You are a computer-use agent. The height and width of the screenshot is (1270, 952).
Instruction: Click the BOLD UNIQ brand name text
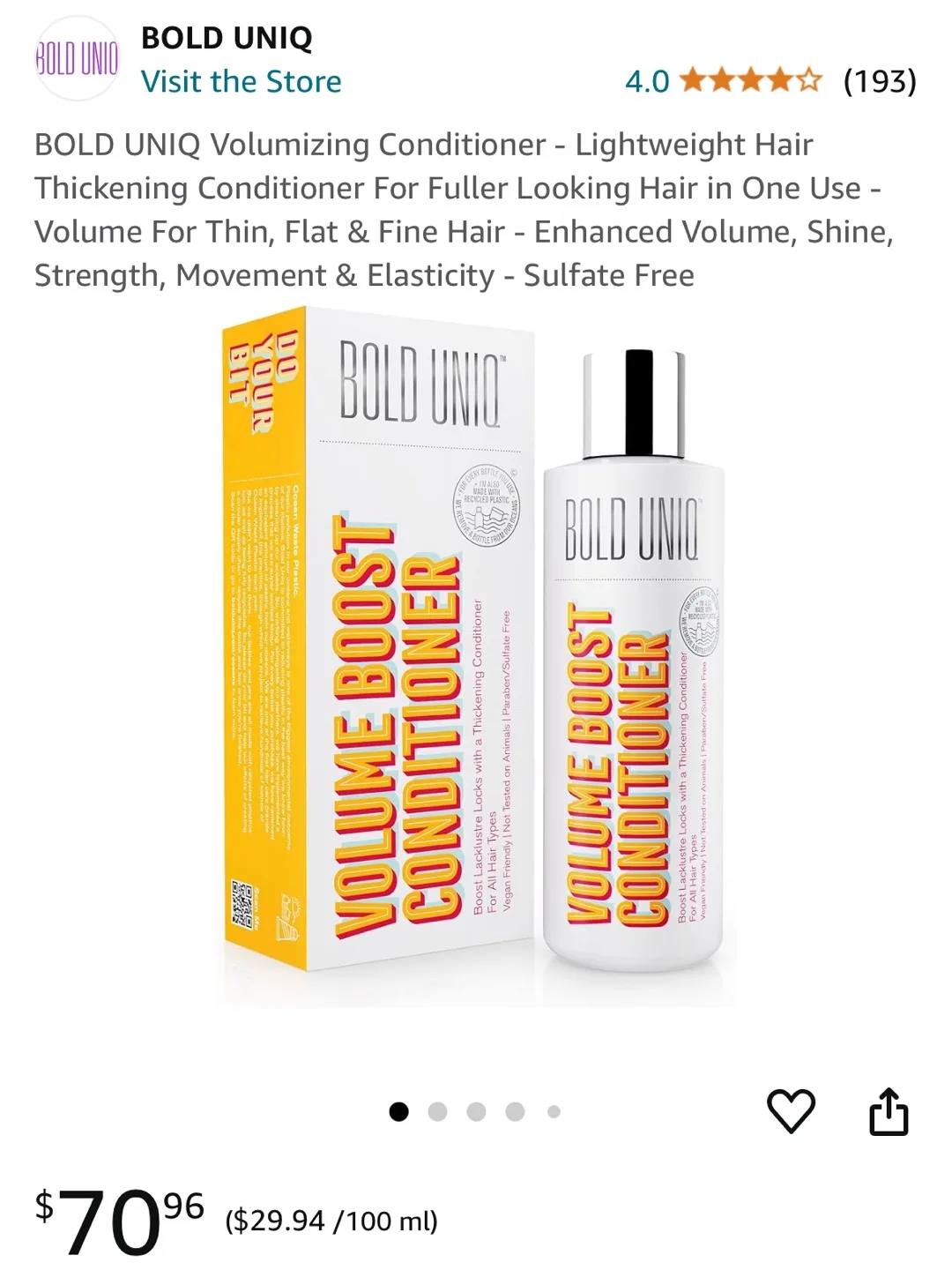[x=227, y=37]
